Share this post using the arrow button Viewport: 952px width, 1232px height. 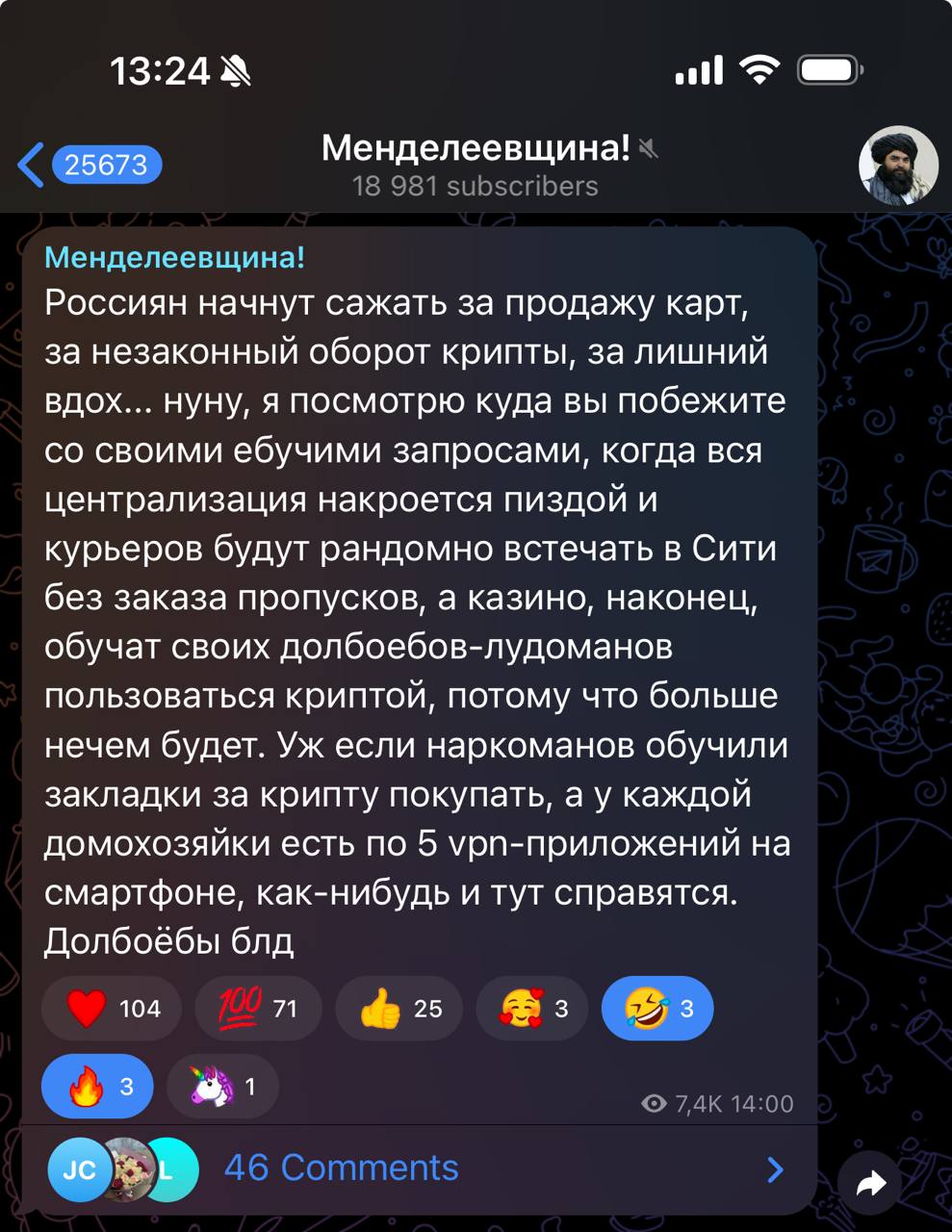(x=870, y=1183)
